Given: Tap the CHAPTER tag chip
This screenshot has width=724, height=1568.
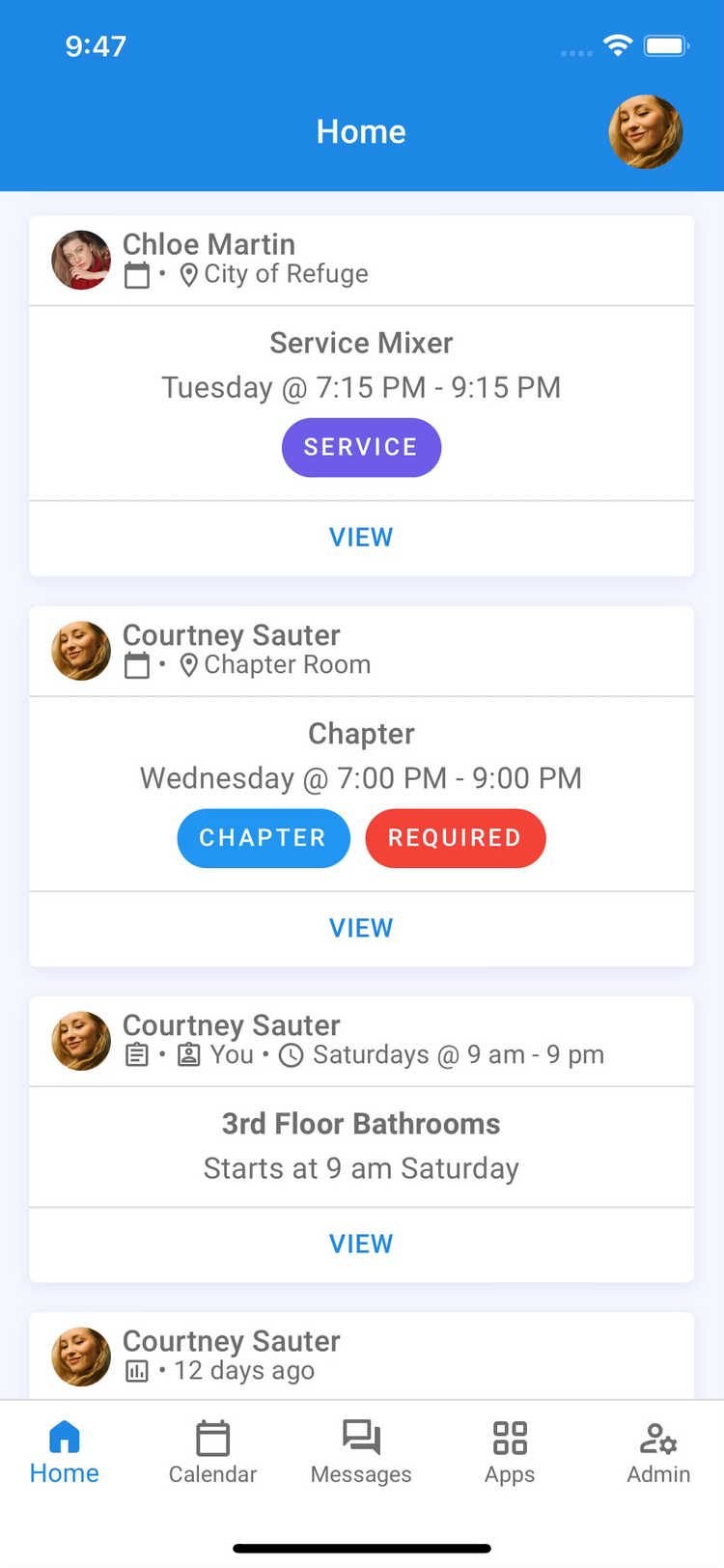Looking at the screenshot, I should tap(263, 838).
